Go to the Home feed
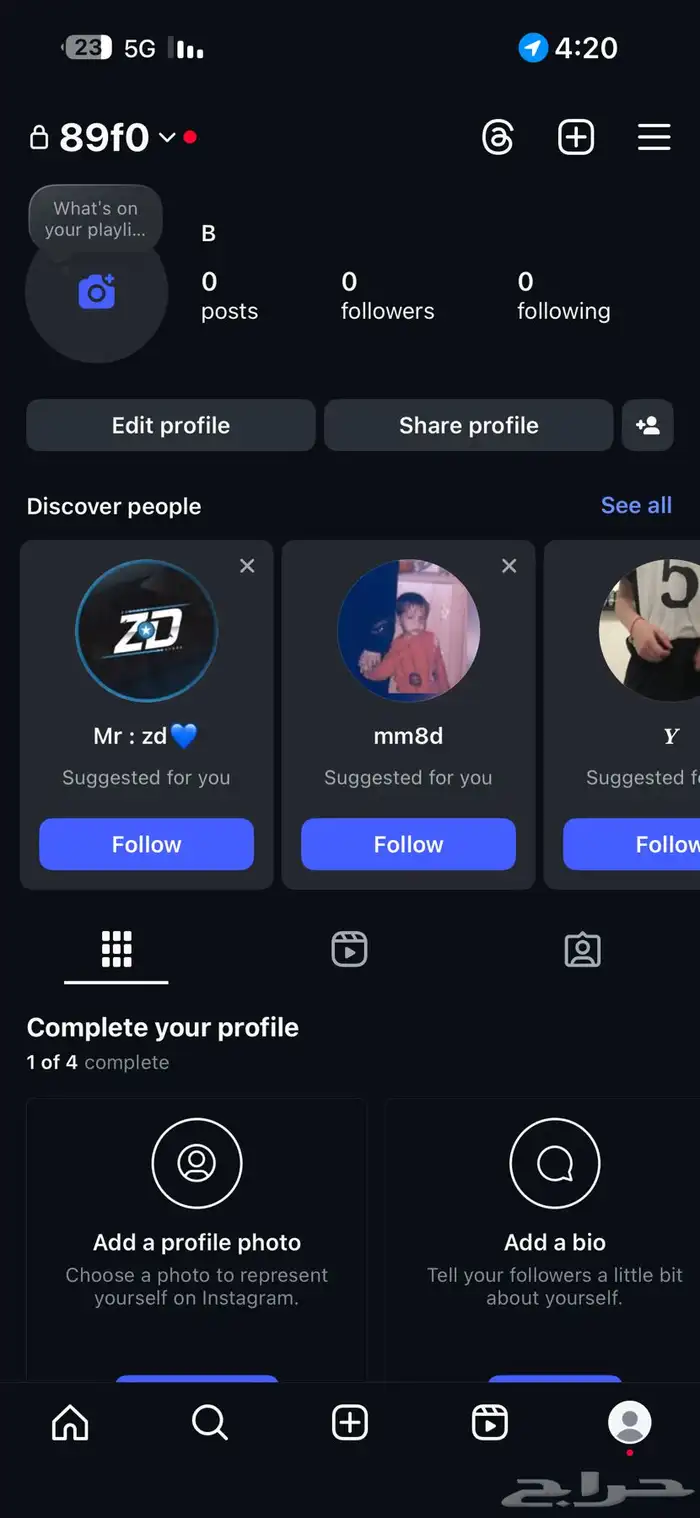This screenshot has height=1518, width=700. pos(70,1423)
